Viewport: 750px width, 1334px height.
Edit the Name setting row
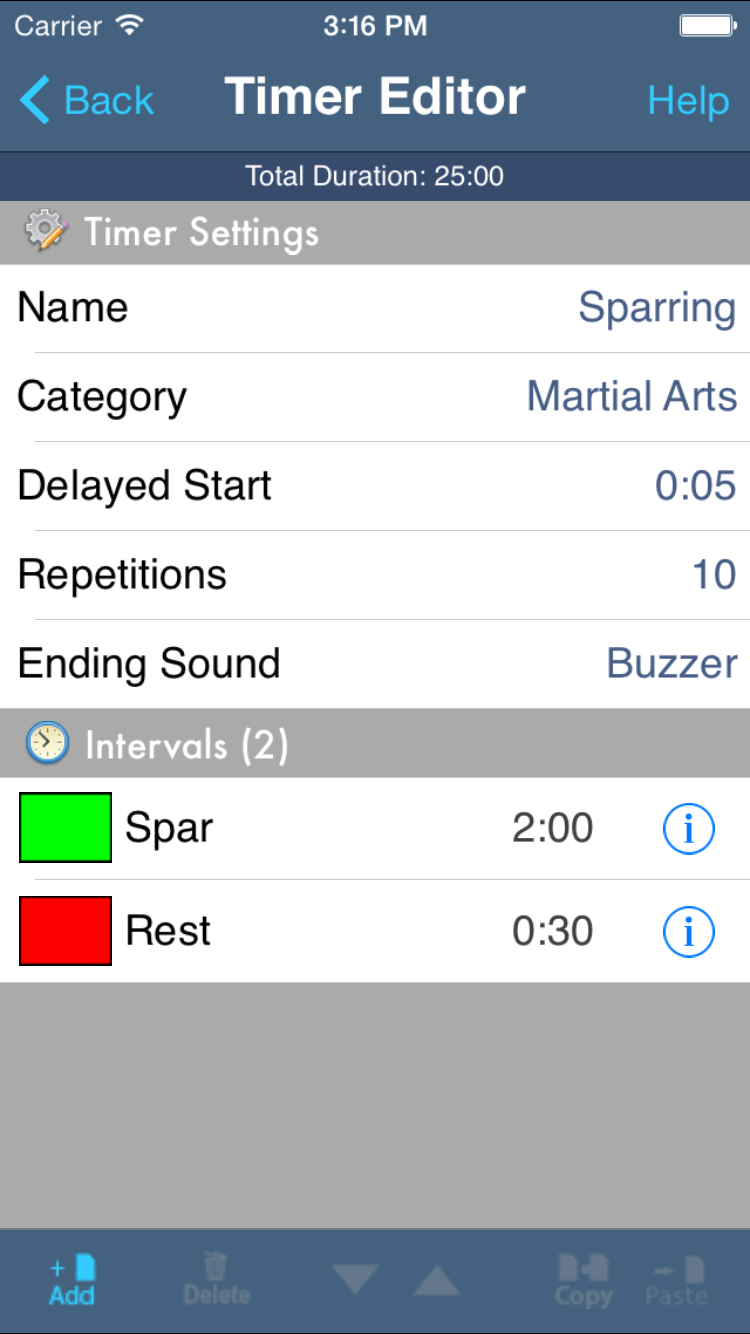pos(375,308)
